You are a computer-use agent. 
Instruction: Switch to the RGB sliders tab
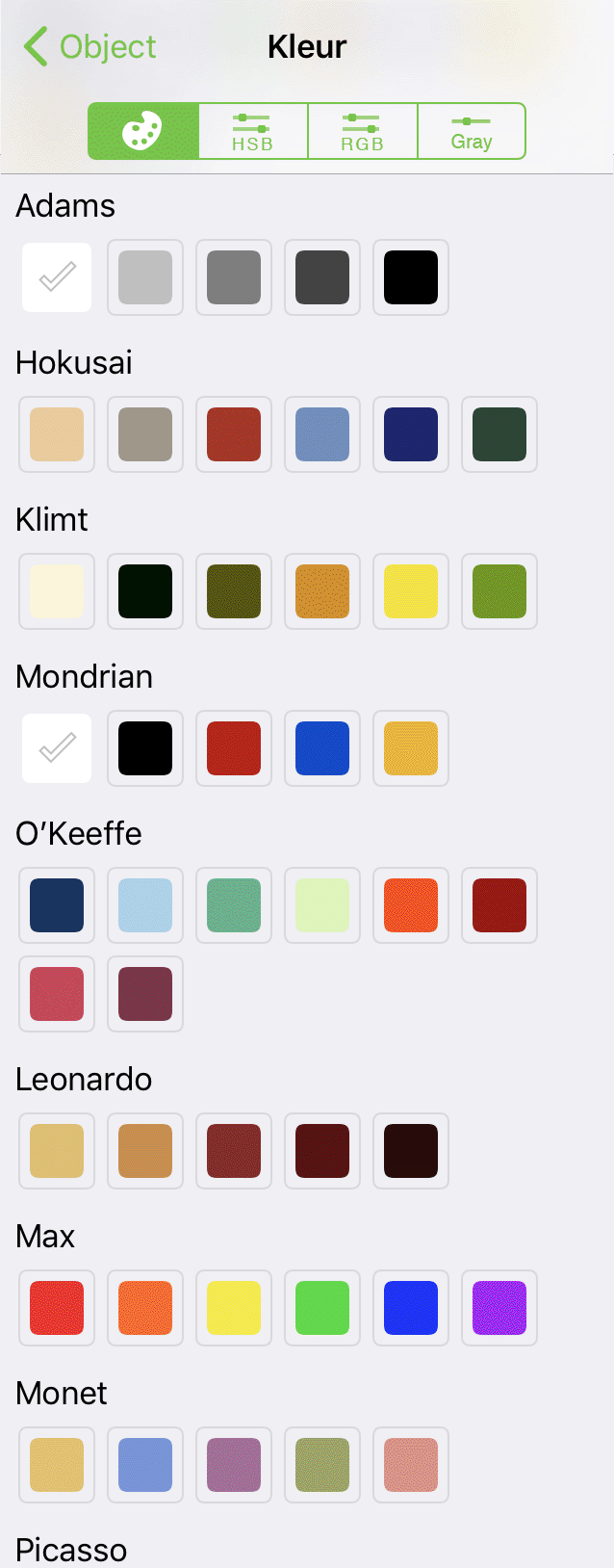coord(362,131)
